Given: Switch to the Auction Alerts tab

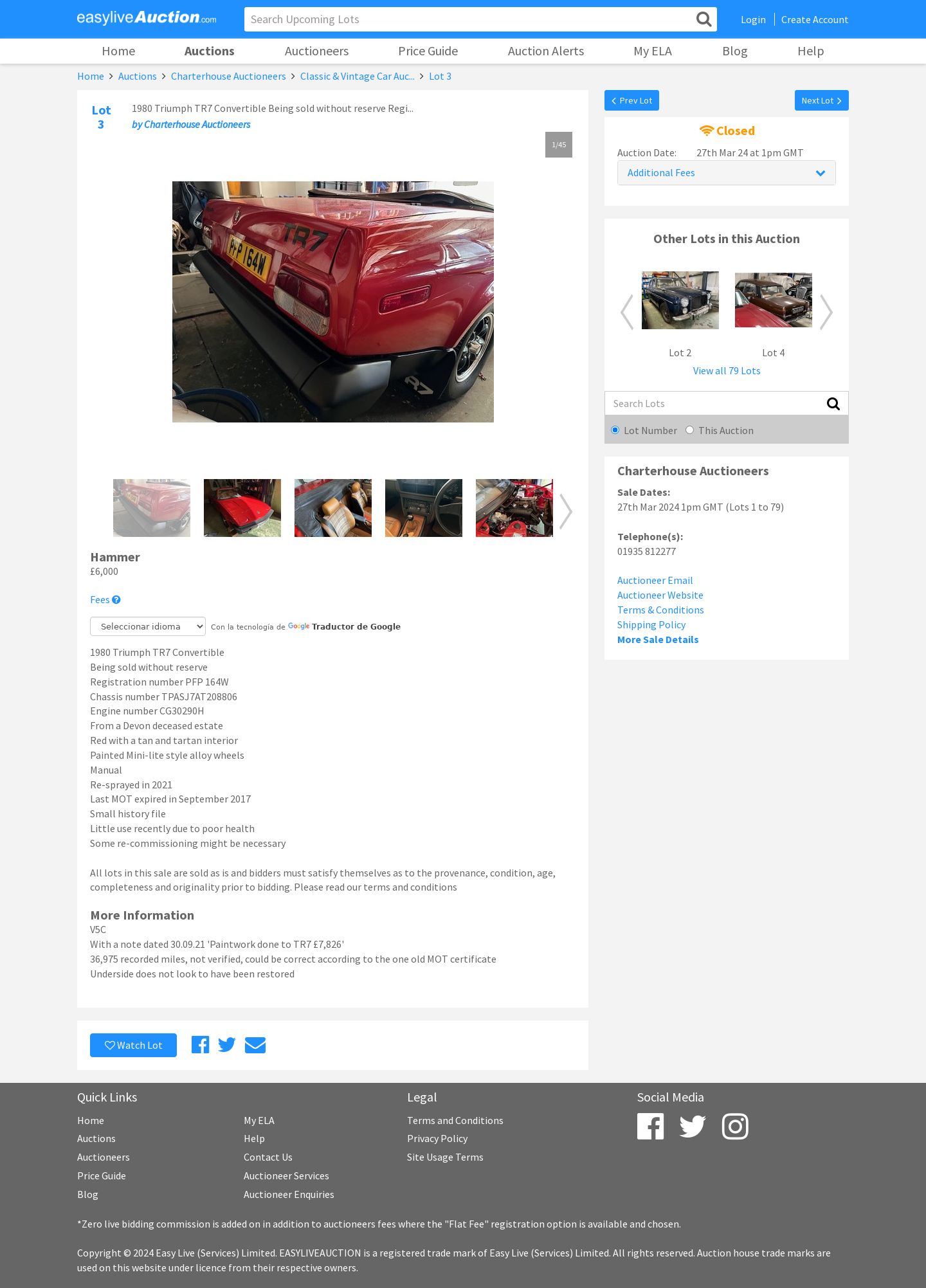Looking at the screenshot, I should coord(545,51).
